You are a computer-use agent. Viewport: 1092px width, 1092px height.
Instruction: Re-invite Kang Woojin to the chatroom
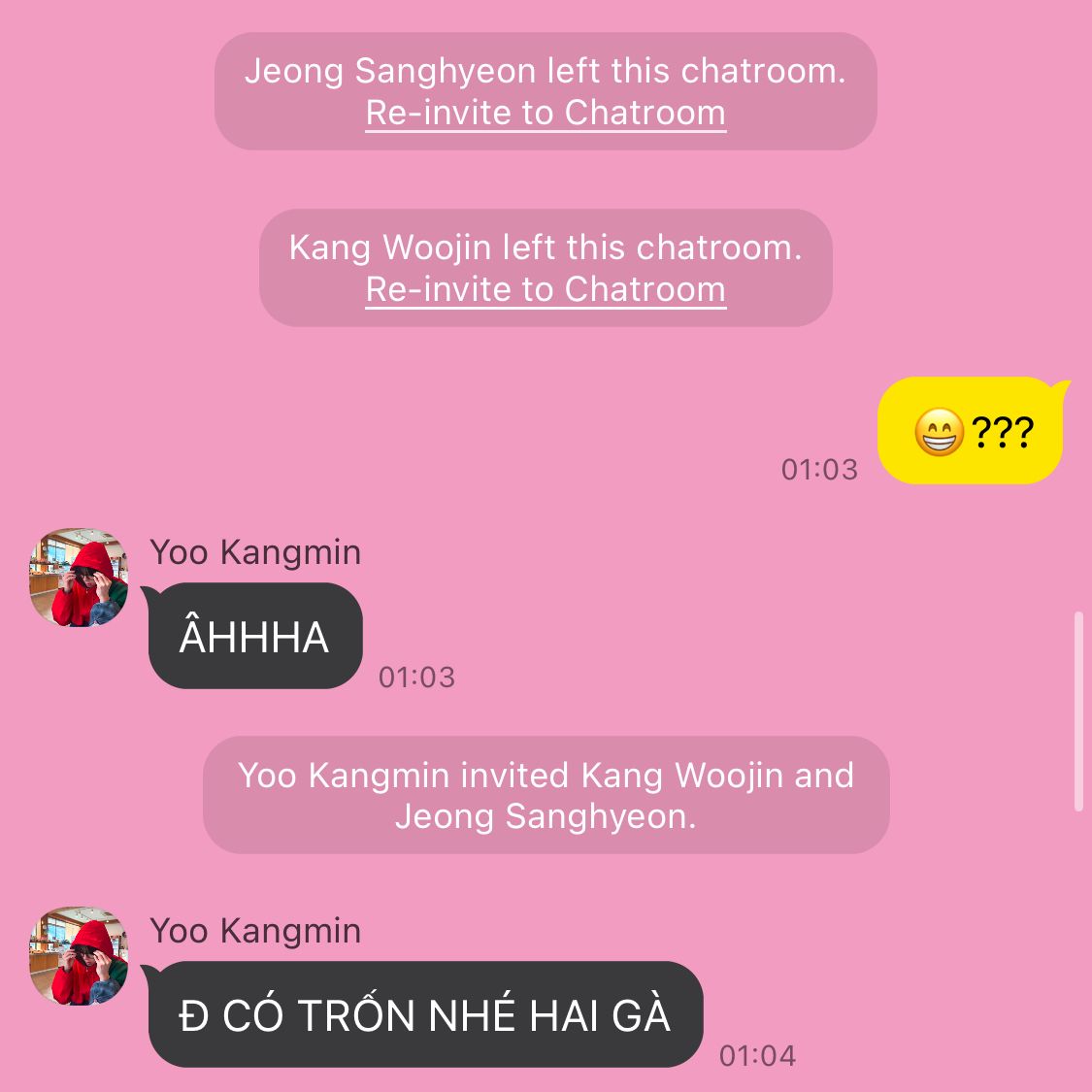point(546,290)
